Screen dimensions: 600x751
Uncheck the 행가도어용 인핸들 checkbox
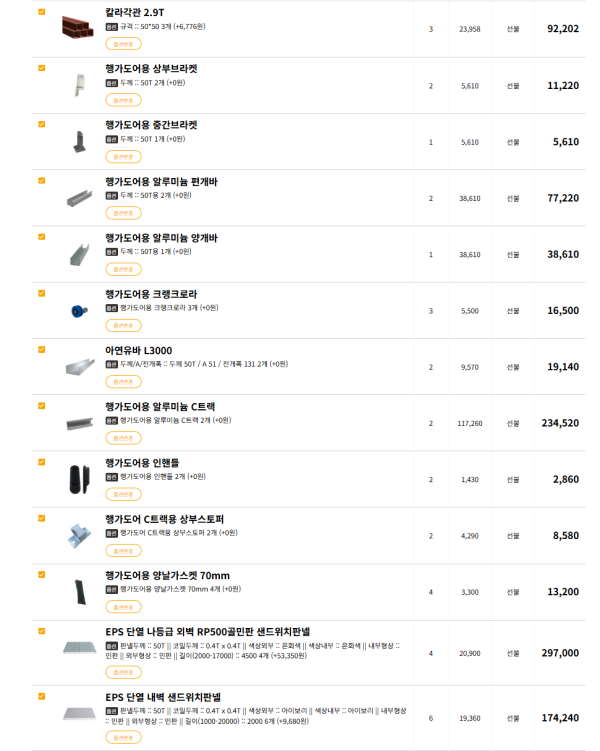41,462
